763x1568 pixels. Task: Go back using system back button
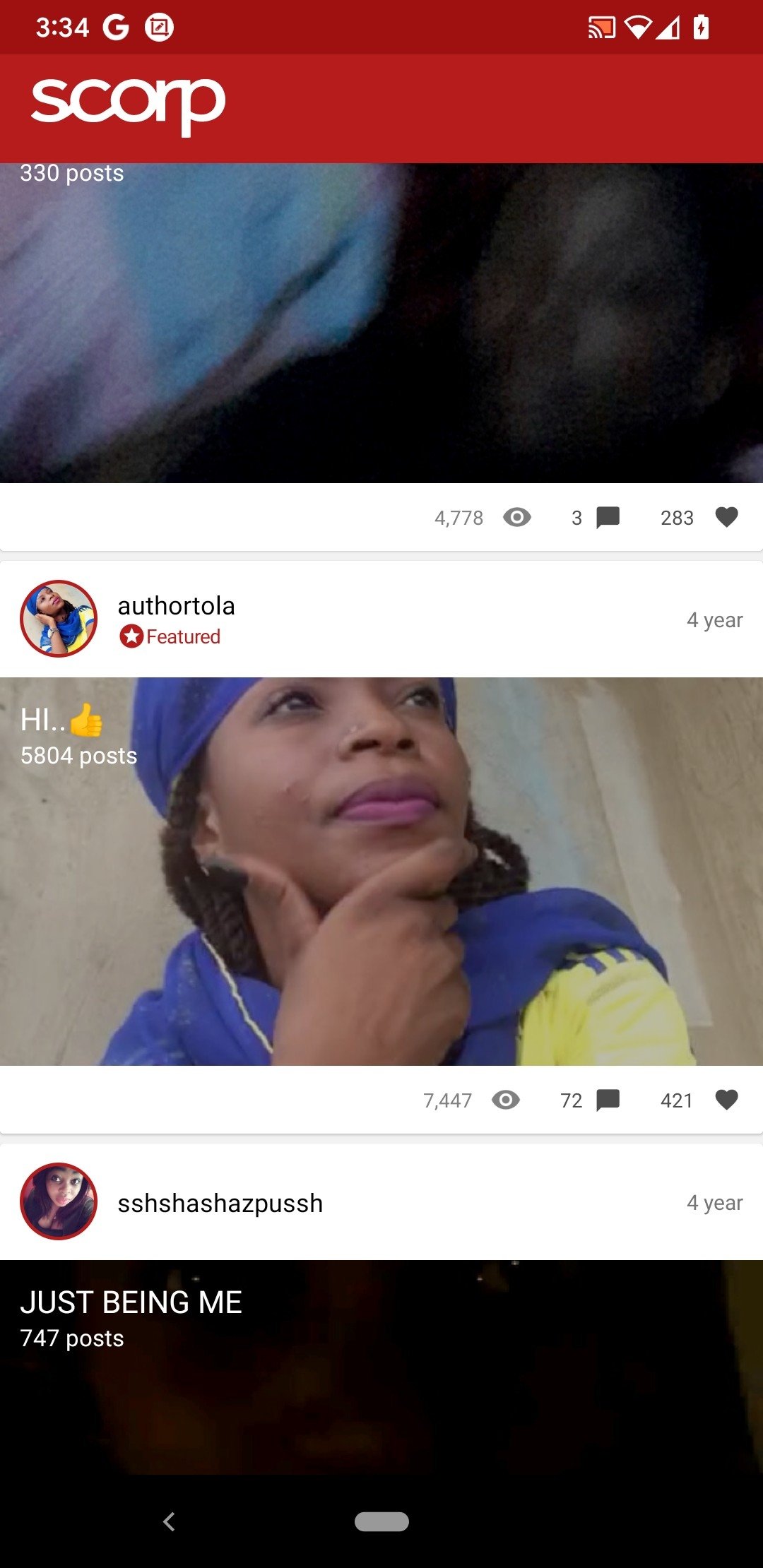(169, 1521)
